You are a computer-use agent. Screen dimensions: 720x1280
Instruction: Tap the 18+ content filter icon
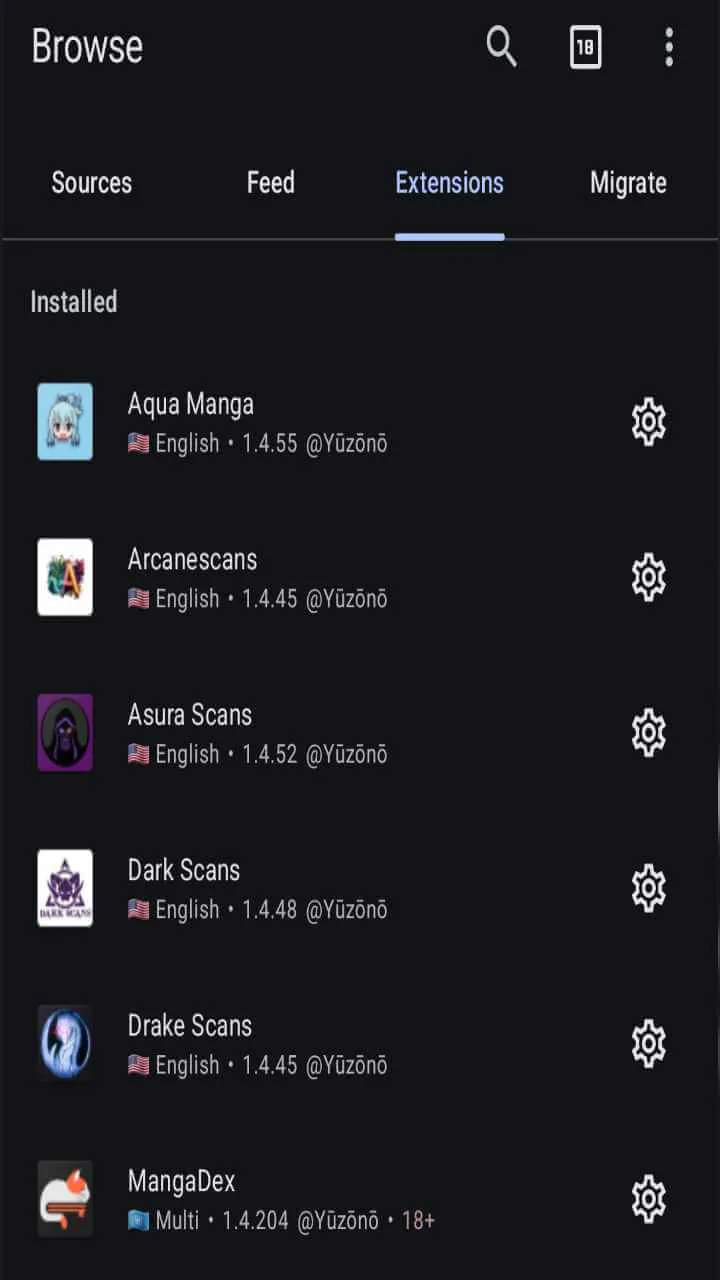click(585, 47)
